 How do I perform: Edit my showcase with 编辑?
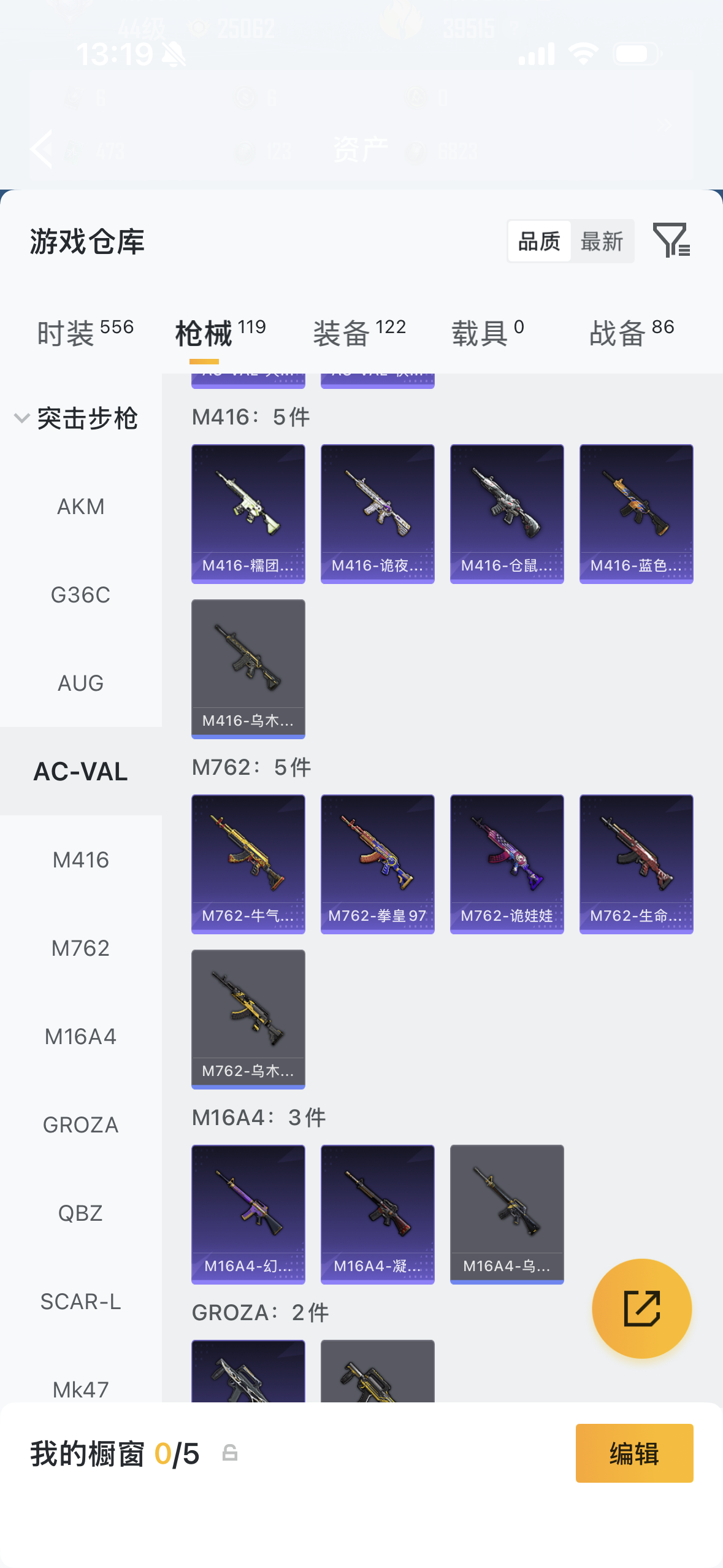[634, 1453]
